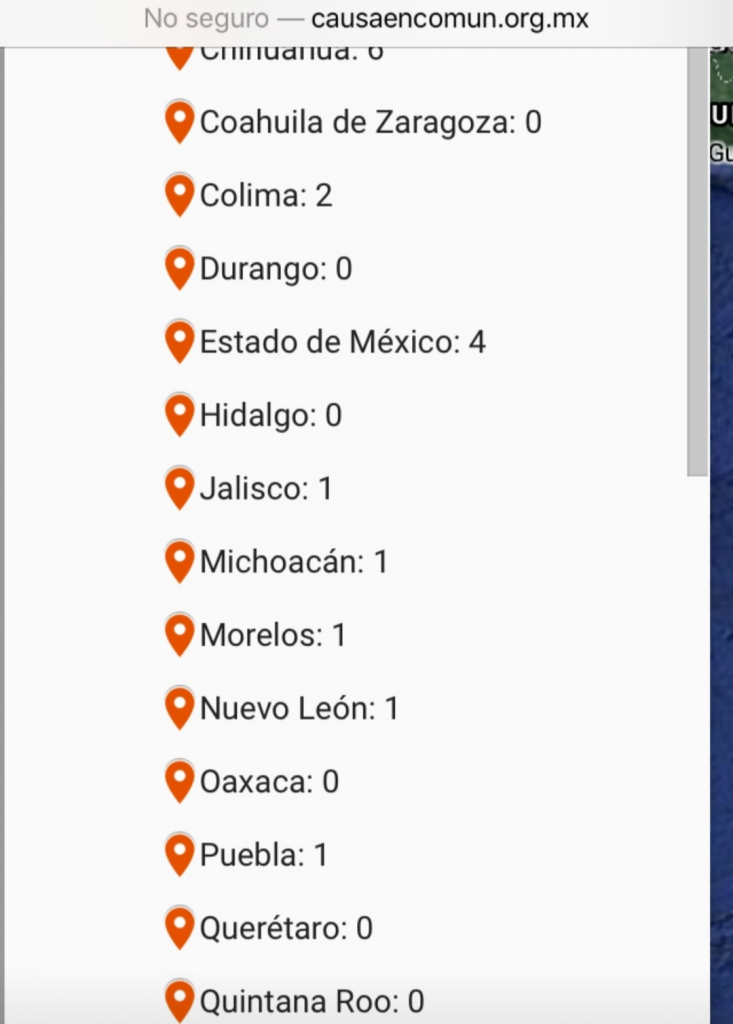Tap the Morelos state row

272,635
